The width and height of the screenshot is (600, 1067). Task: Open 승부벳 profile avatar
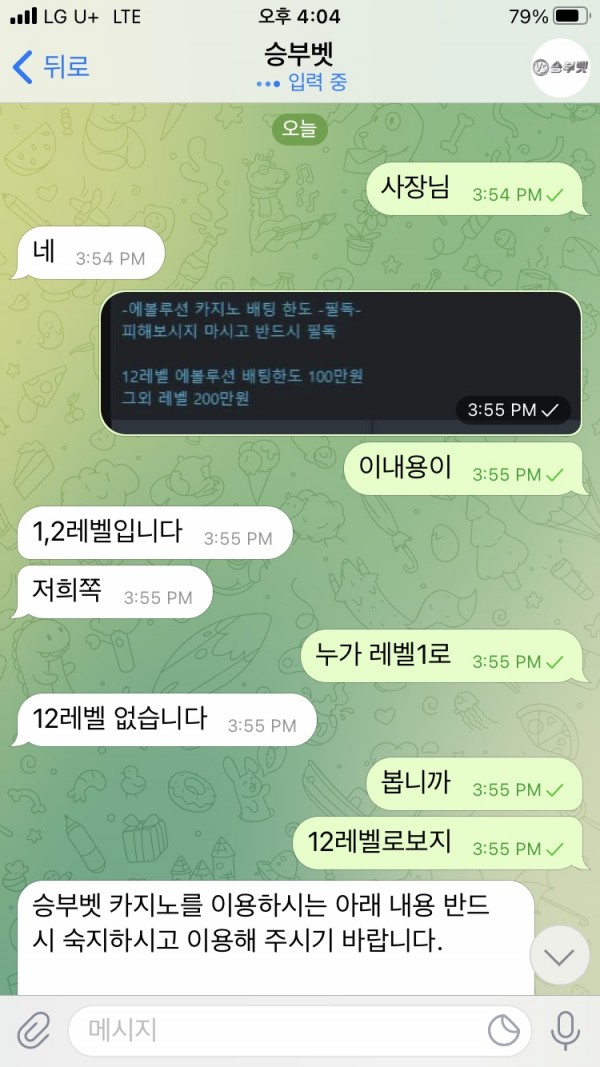(x=560, y=67)
